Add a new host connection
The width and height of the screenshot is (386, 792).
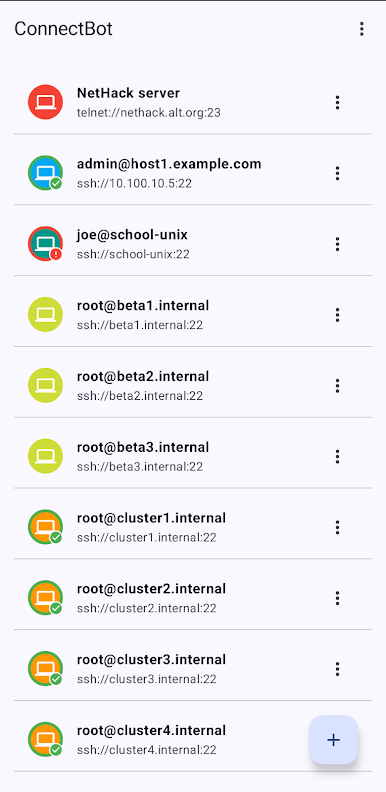333,739
